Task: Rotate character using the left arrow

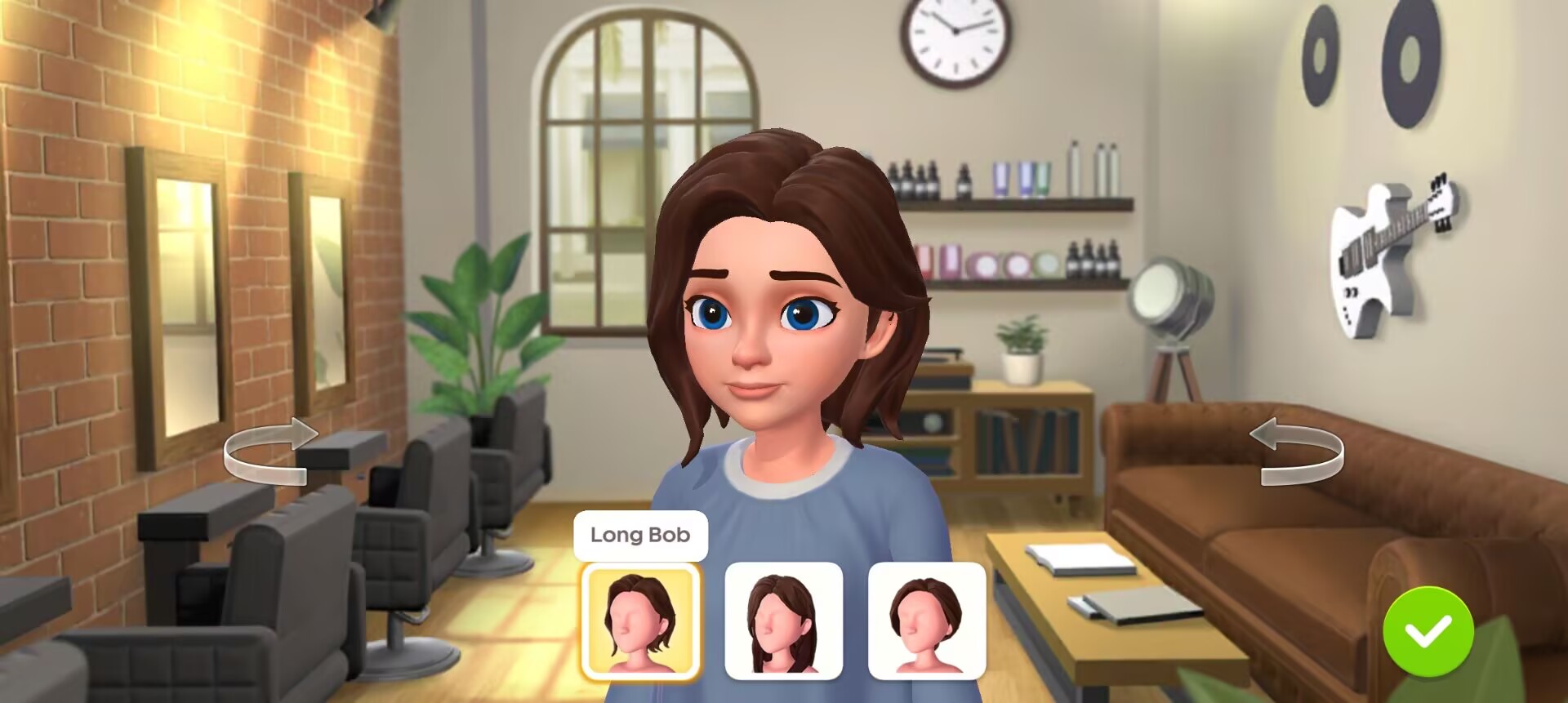Action: point(271,451)
